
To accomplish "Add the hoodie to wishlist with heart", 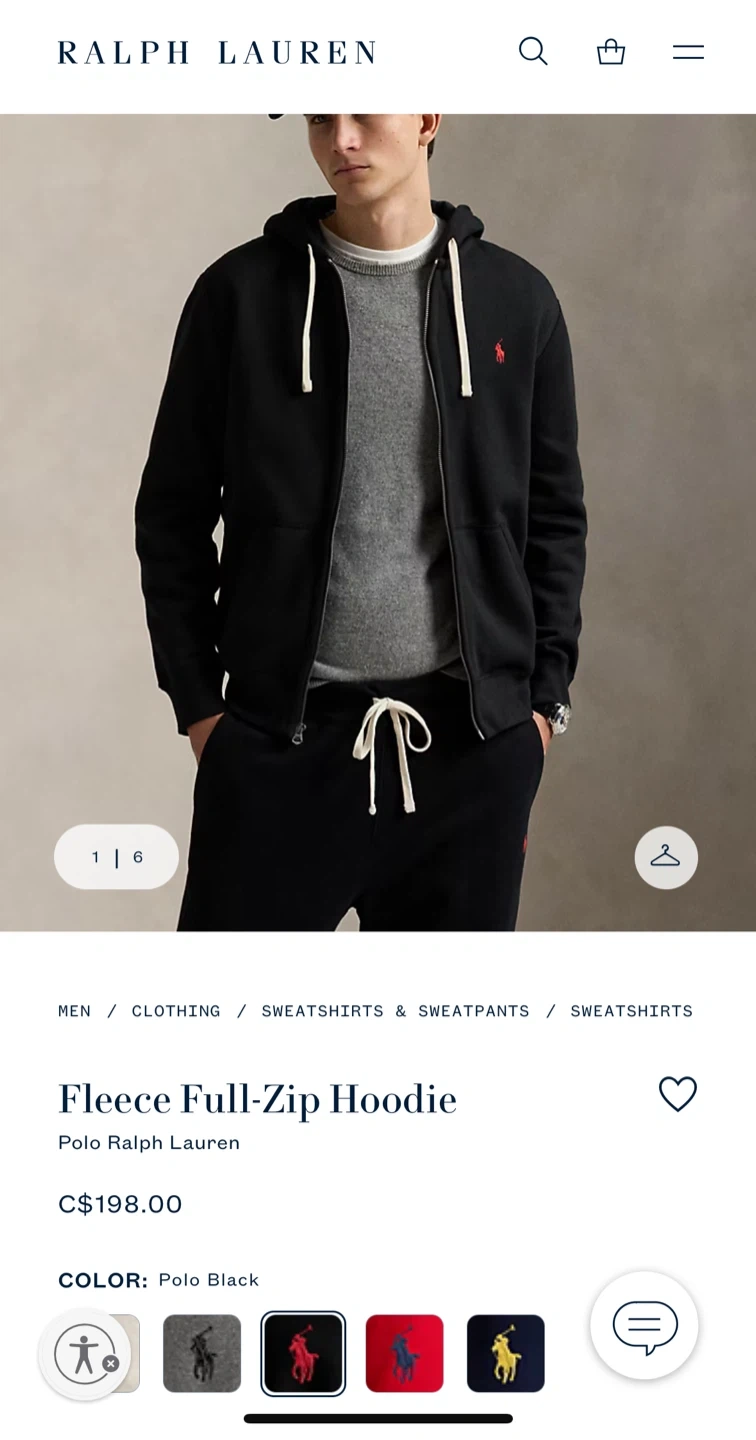I will pos(678,1094).
